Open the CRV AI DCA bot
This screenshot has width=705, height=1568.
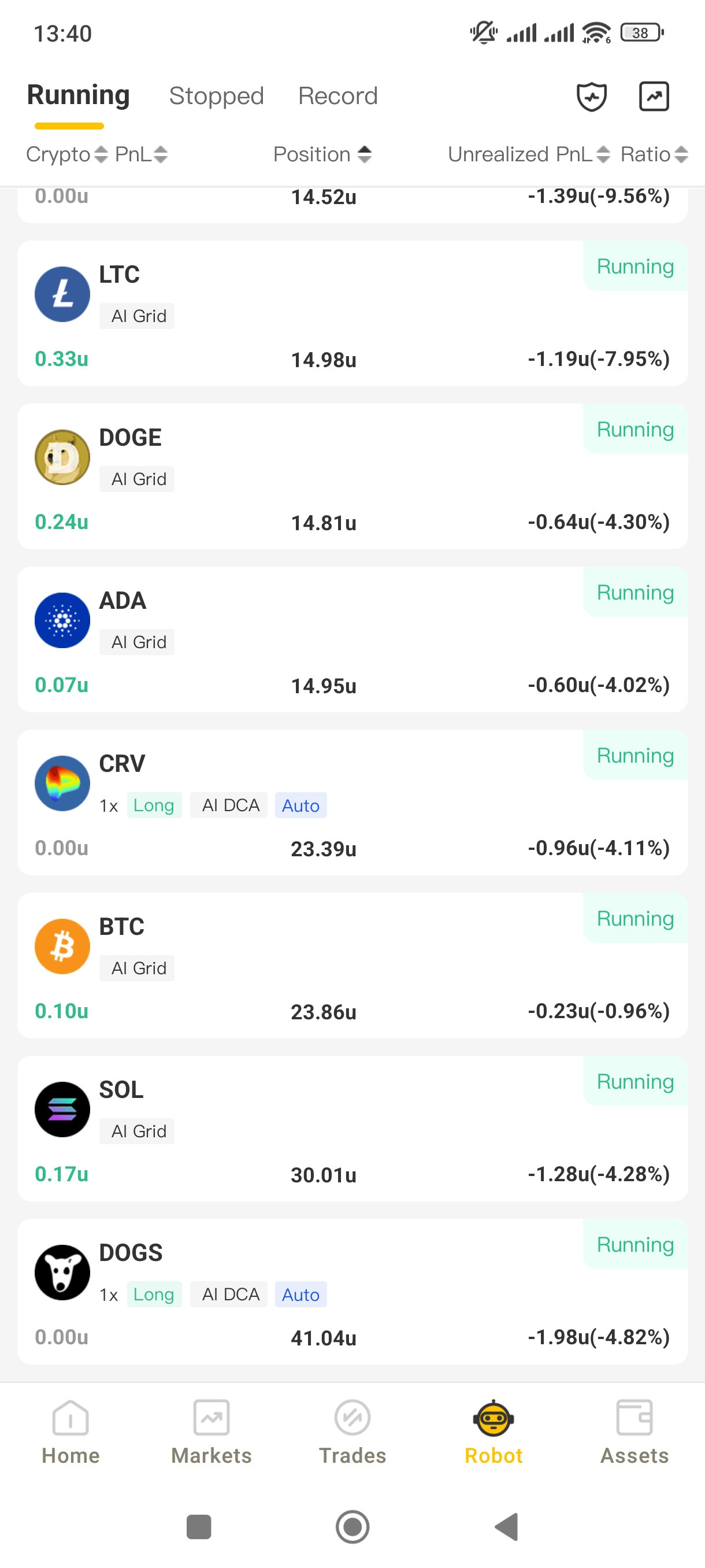coord(352,803)
